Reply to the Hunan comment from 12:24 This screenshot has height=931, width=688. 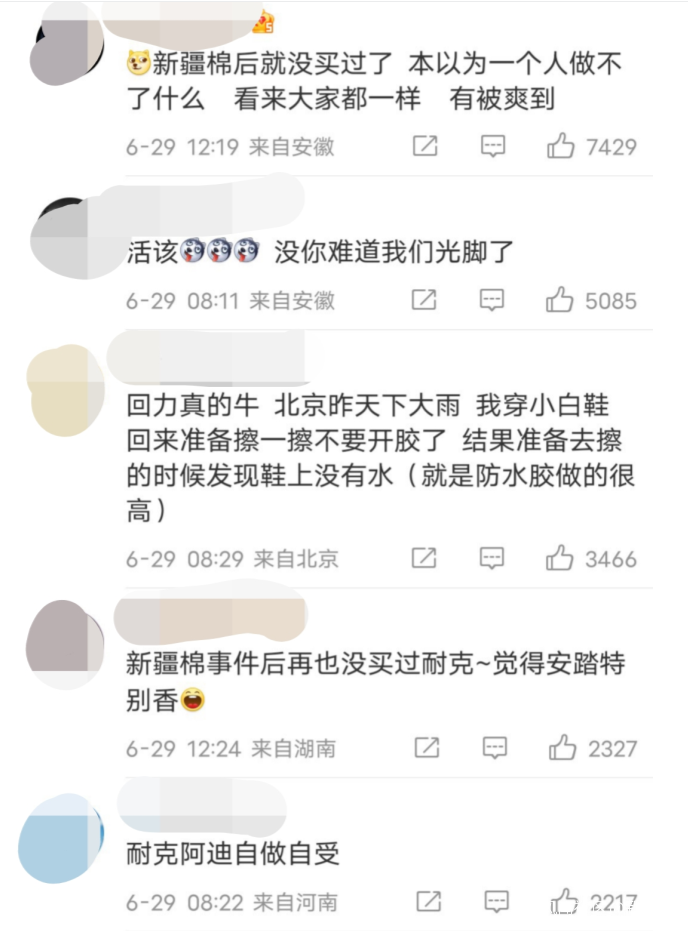492,747
